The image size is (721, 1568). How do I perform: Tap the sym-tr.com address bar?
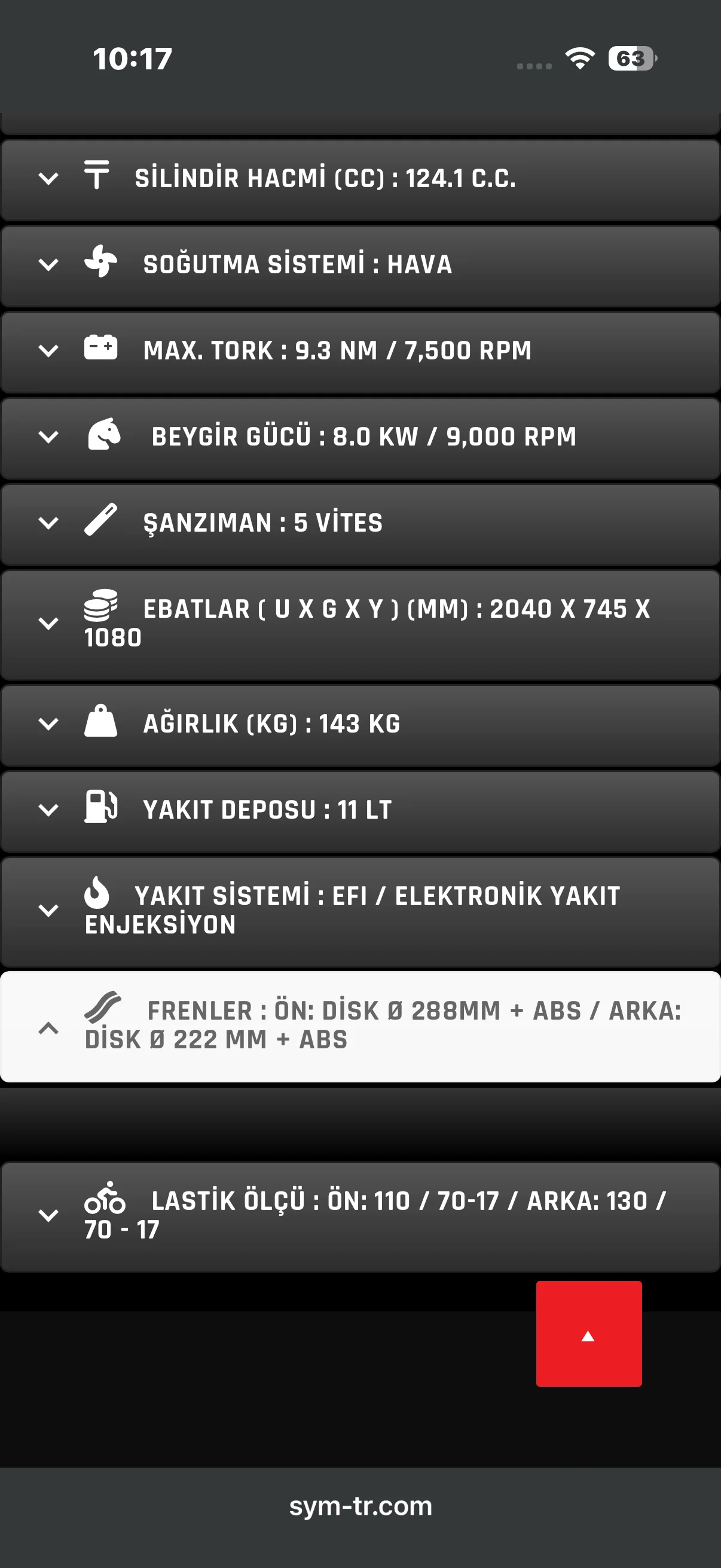(x=360, y=1506)
